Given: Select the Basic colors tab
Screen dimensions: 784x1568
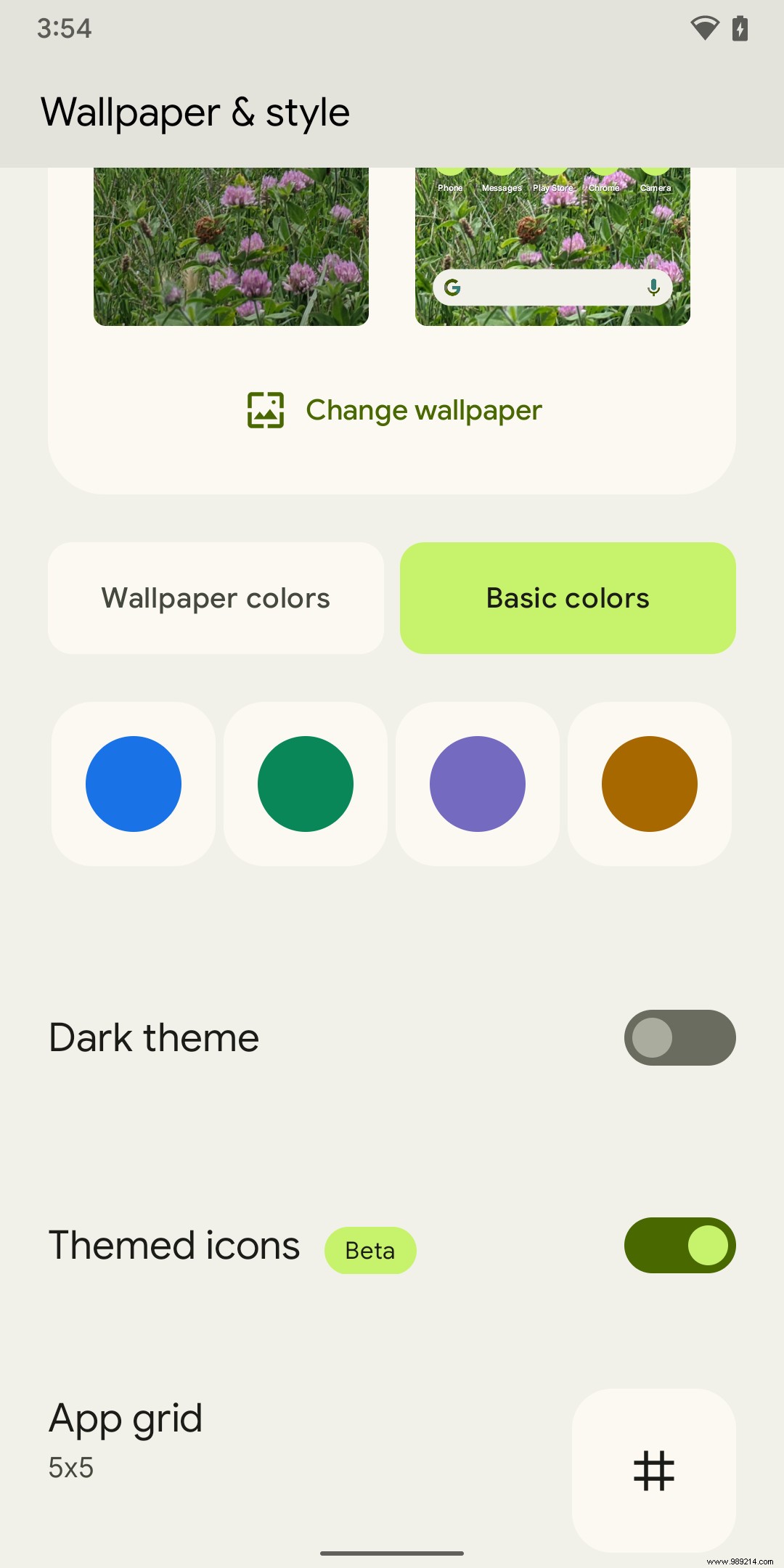Looking at the screenshot, I should coord(567,597).
